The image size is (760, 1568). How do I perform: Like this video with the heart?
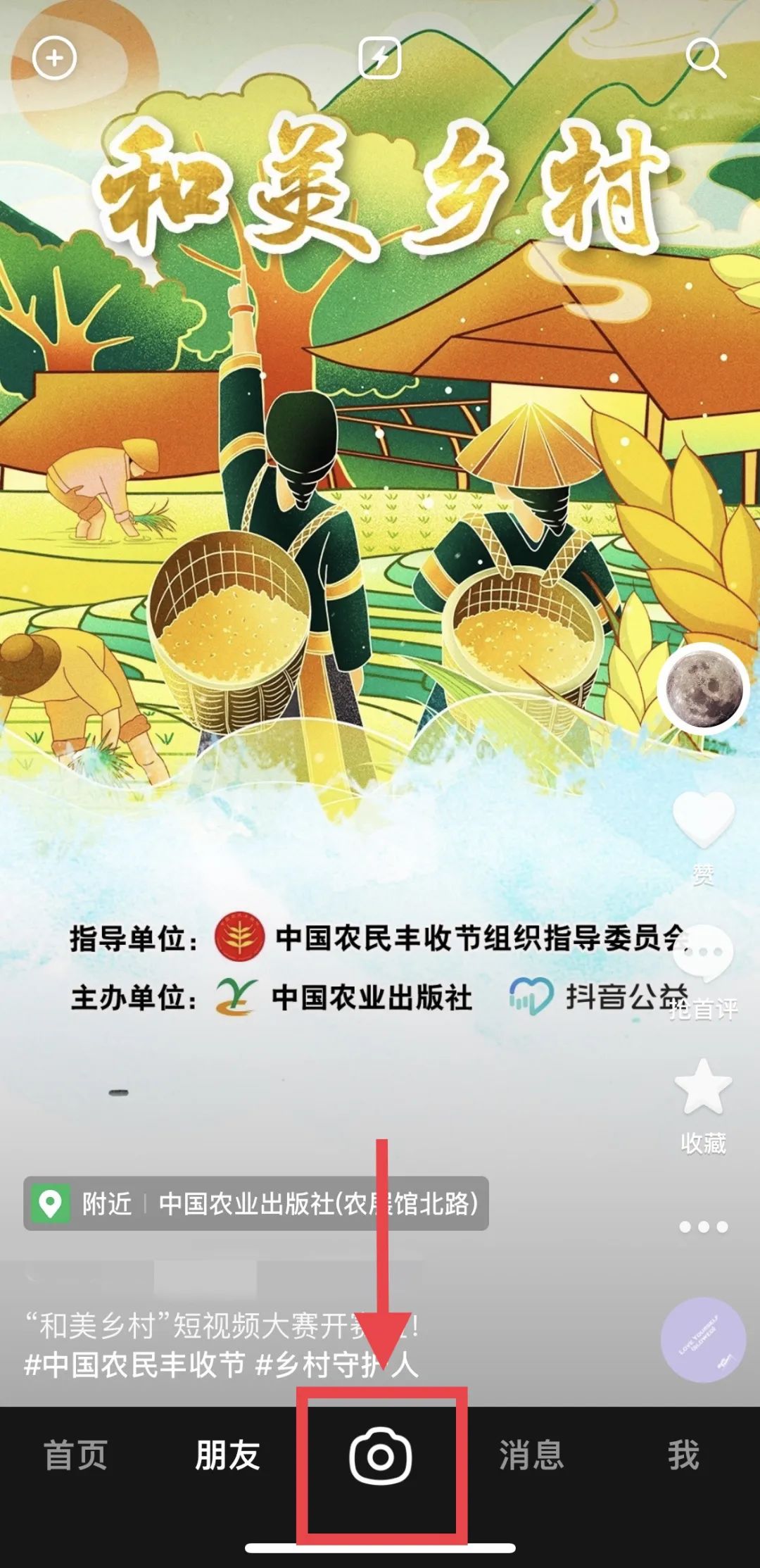pyautogui.click(x=703, y=818)
